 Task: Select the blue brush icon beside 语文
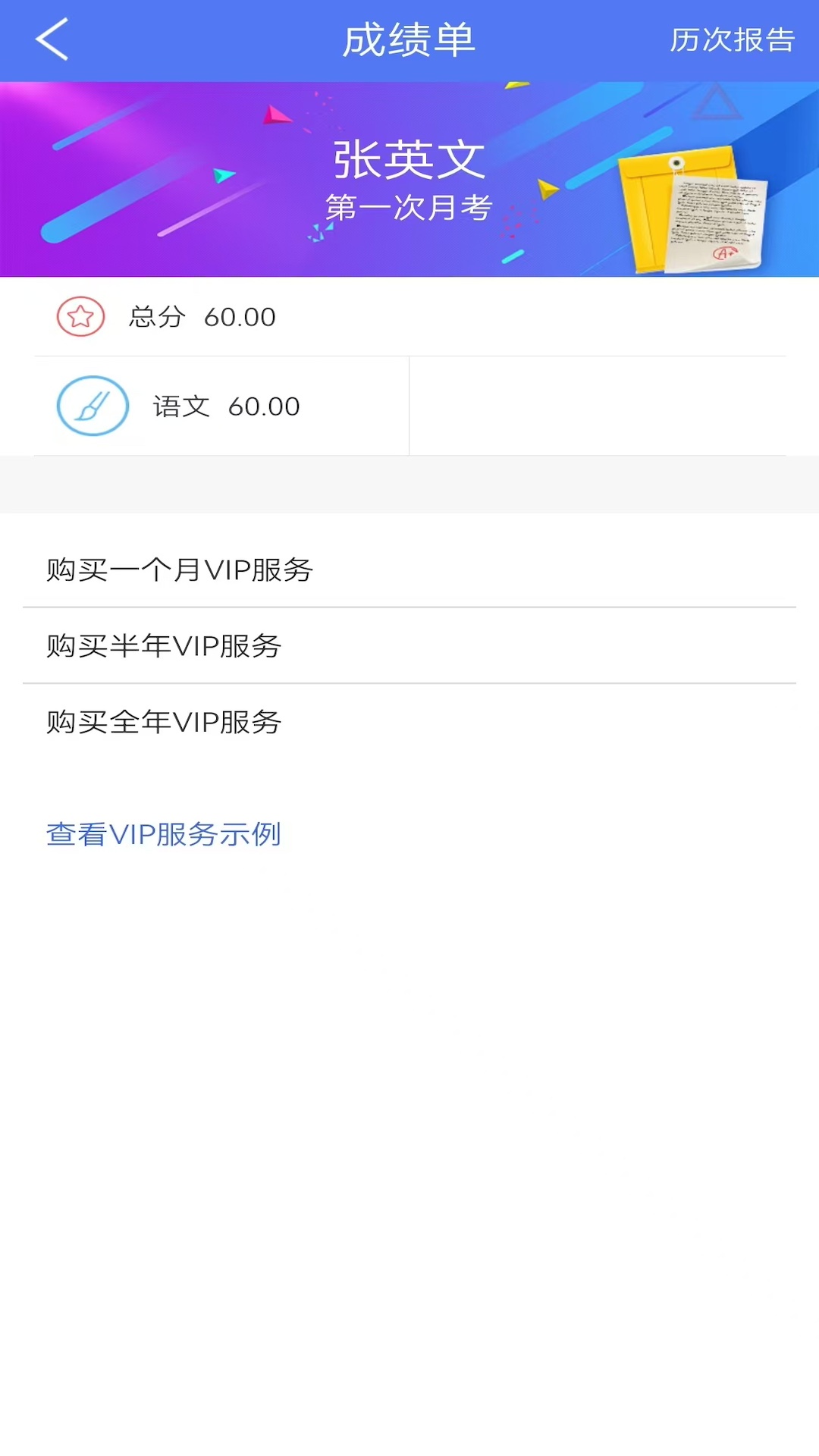click(91, 406)
